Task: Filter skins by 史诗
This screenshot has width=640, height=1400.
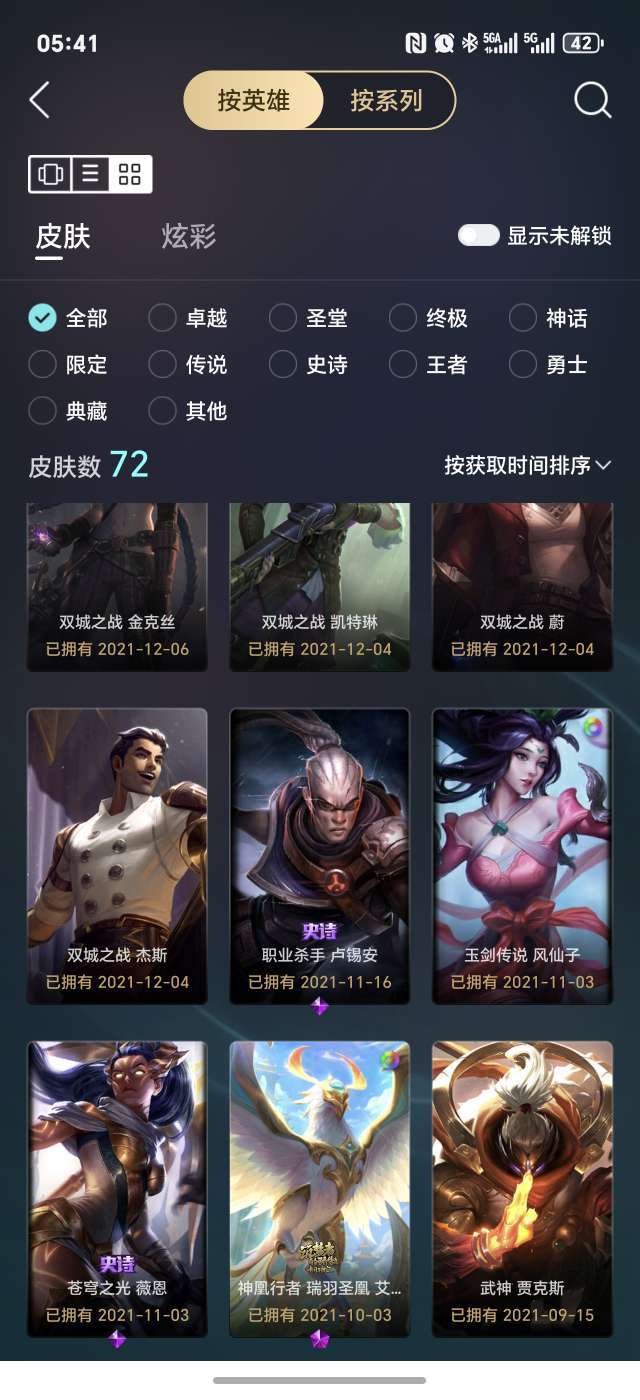Action: click(x=308, y=364)
